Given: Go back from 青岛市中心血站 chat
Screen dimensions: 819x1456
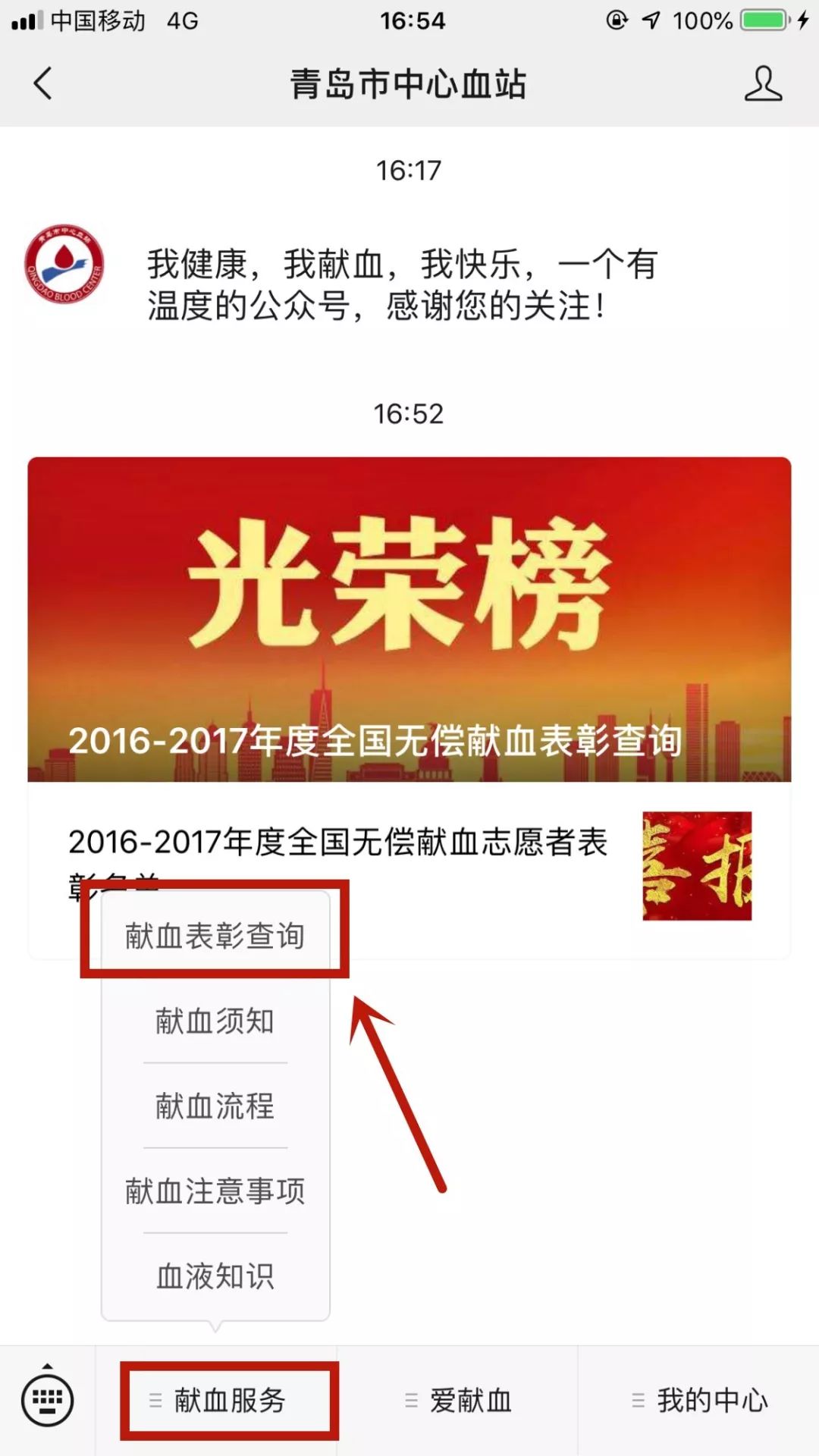Looking at the screenshot, I should point(43,83).
